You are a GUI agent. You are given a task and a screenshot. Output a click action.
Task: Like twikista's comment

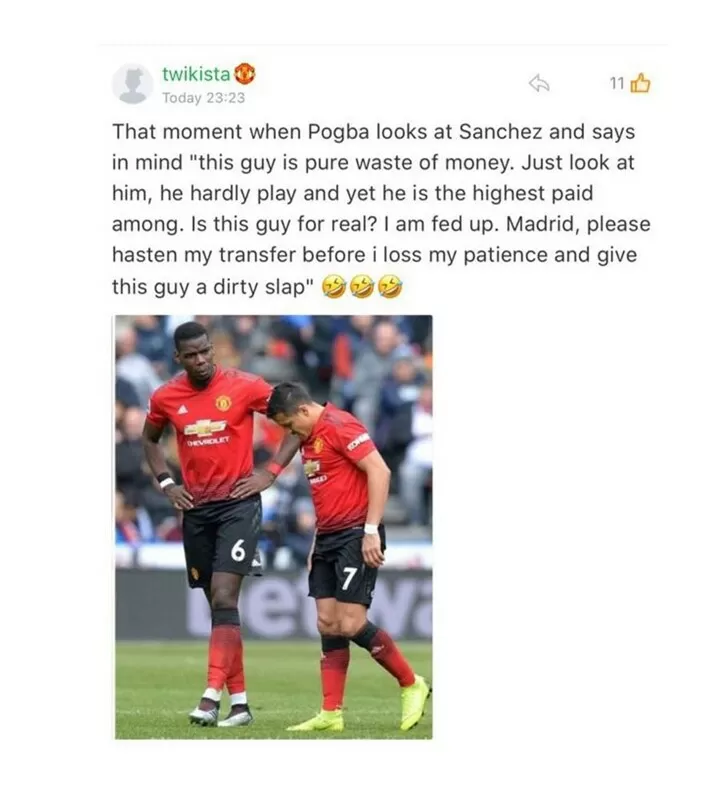pos(640,84)
